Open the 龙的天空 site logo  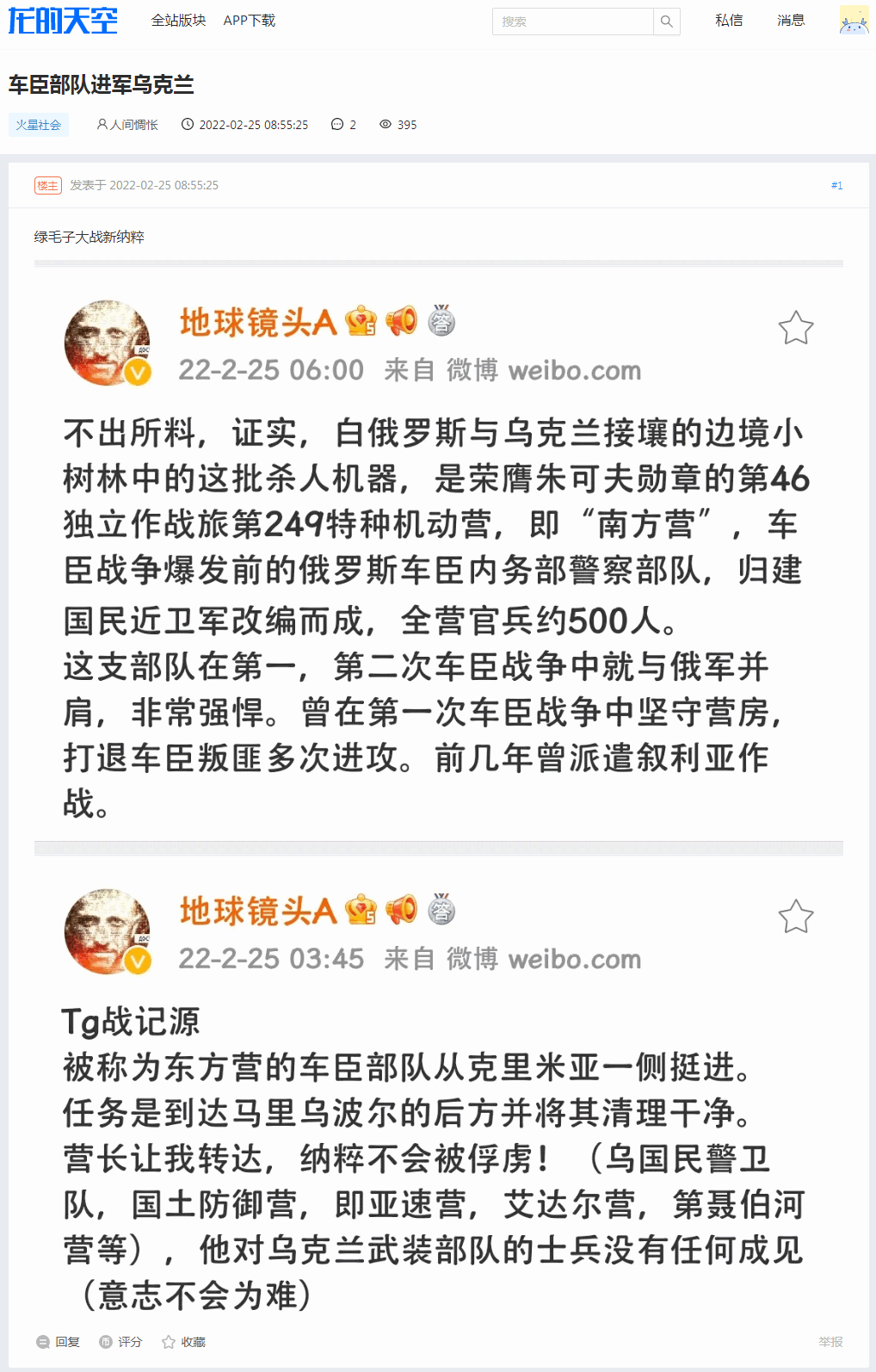pyautogui.click(x=63, y=21)
